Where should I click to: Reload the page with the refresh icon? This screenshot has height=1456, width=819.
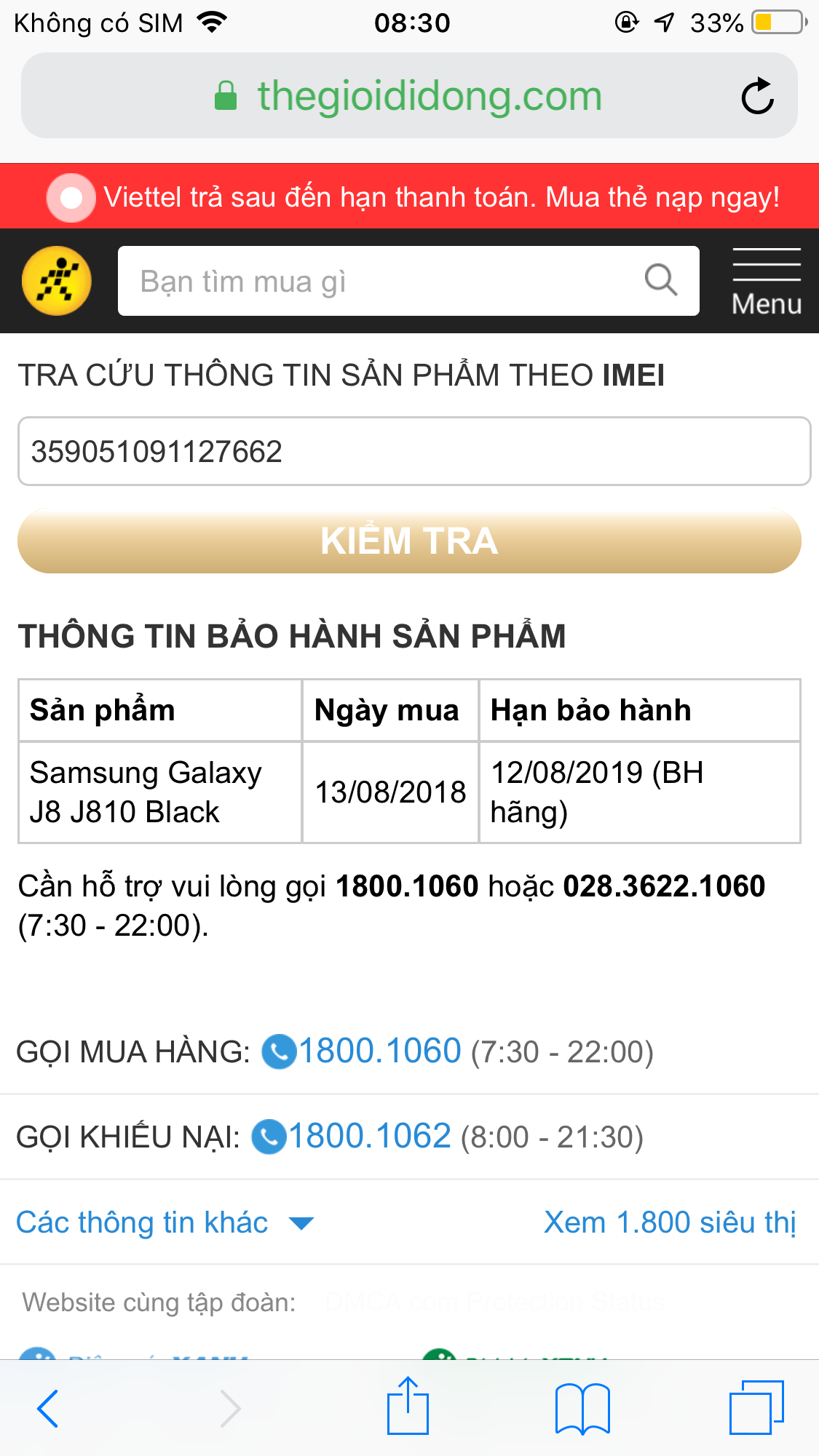[x=757, y=95]
